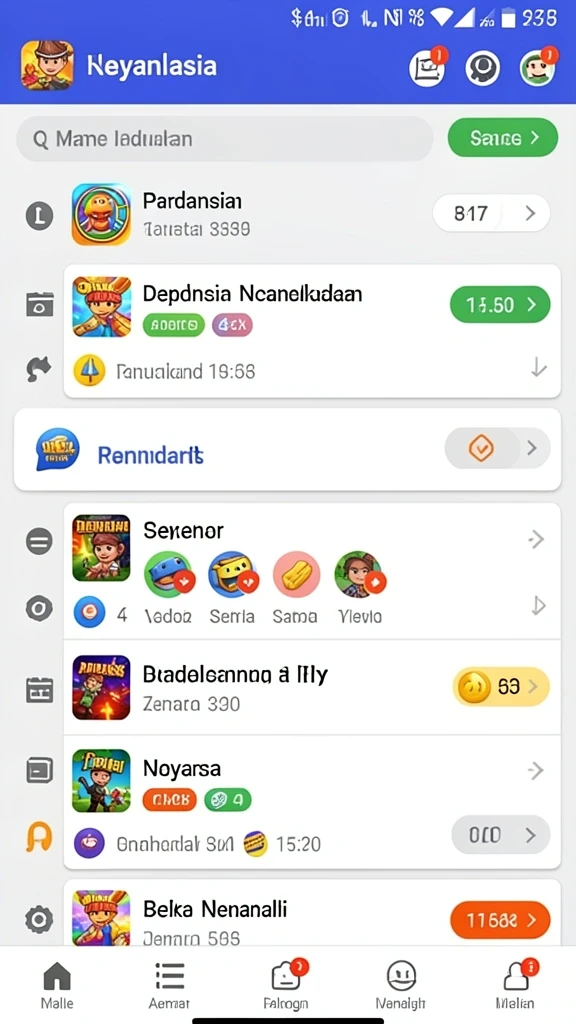Tap the yellow coin 63 button

(x=501, y=686)
